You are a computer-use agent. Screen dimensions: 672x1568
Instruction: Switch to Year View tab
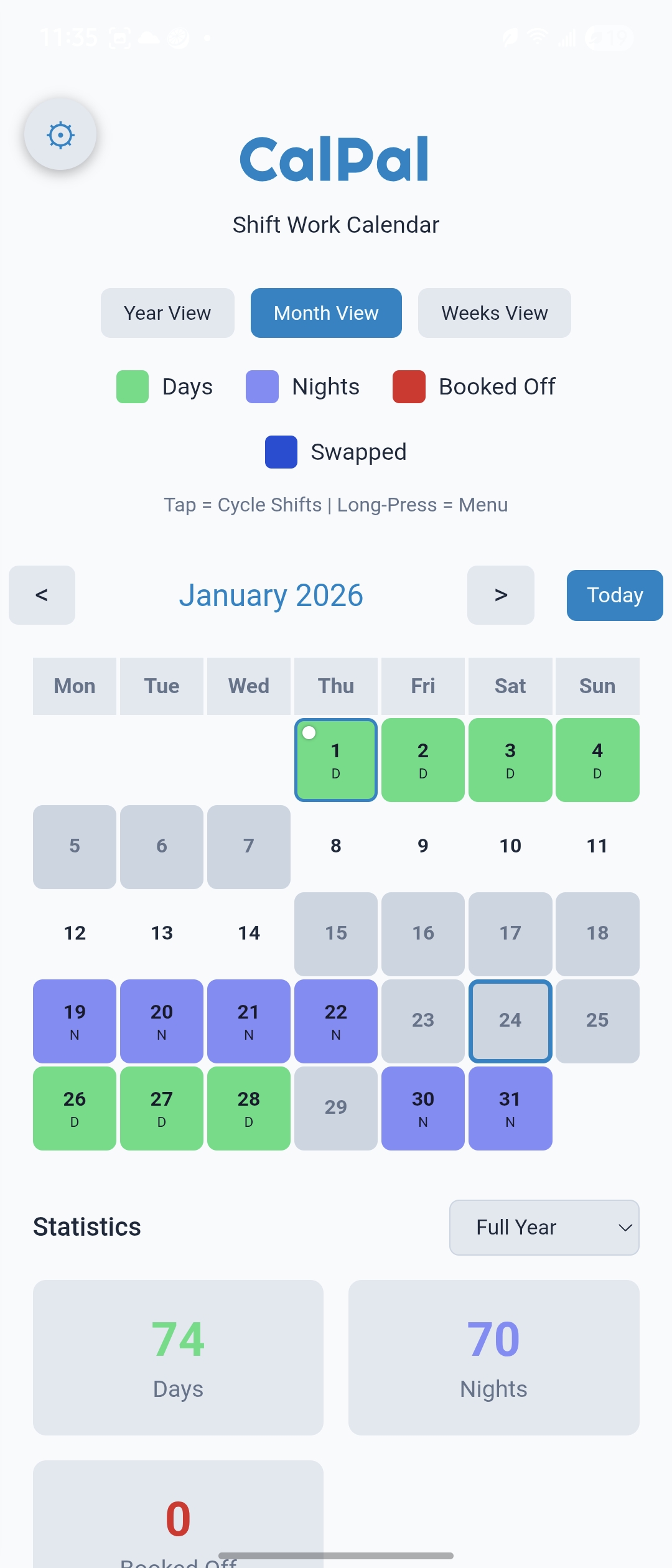[x=167, y=313]
